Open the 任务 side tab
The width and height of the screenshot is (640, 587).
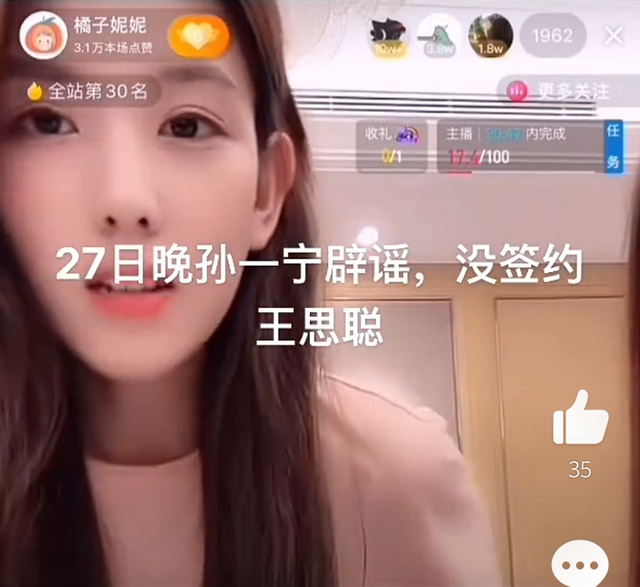coord(614,146)
